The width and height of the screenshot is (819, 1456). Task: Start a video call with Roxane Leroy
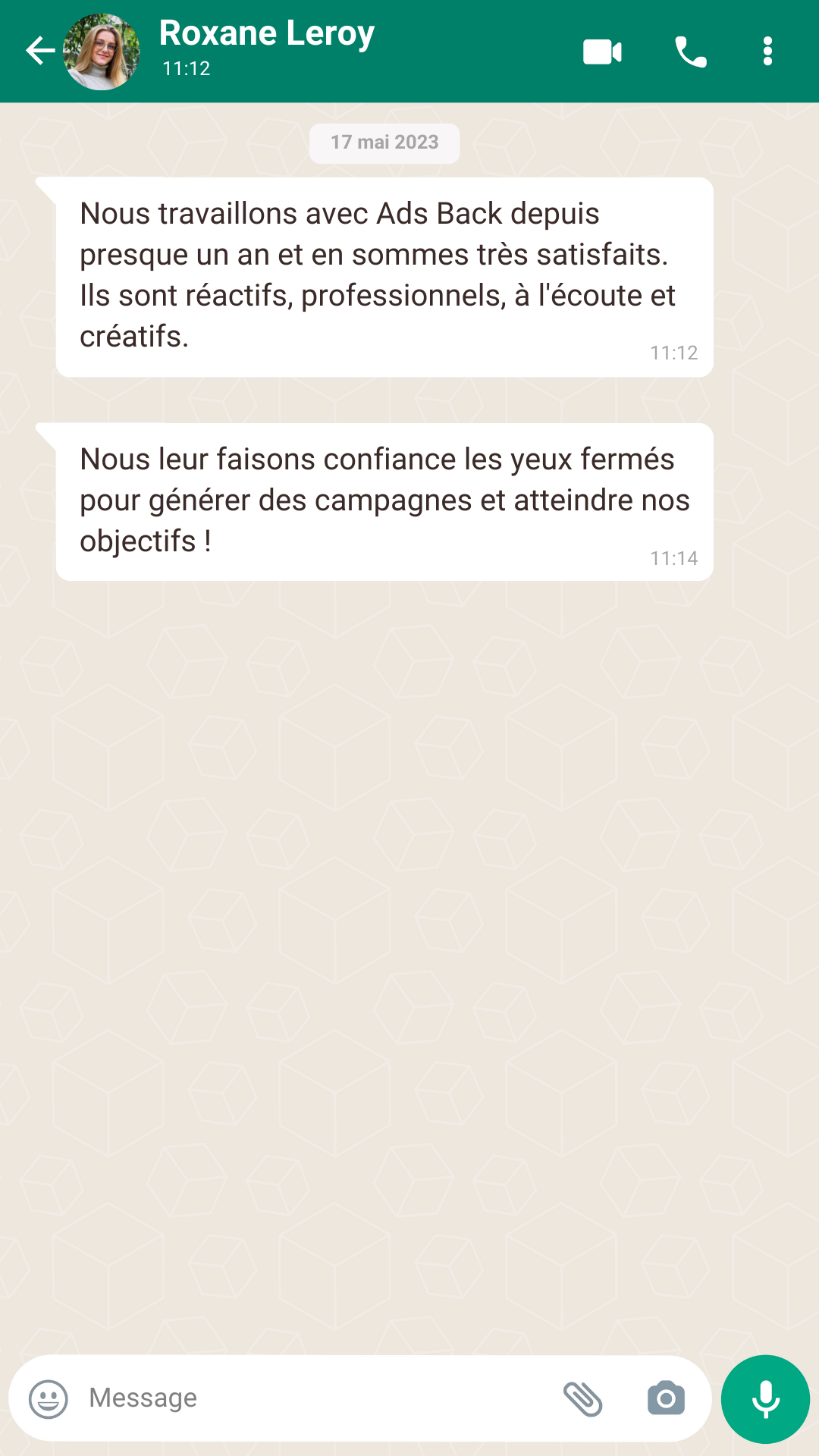pos(602,52)
